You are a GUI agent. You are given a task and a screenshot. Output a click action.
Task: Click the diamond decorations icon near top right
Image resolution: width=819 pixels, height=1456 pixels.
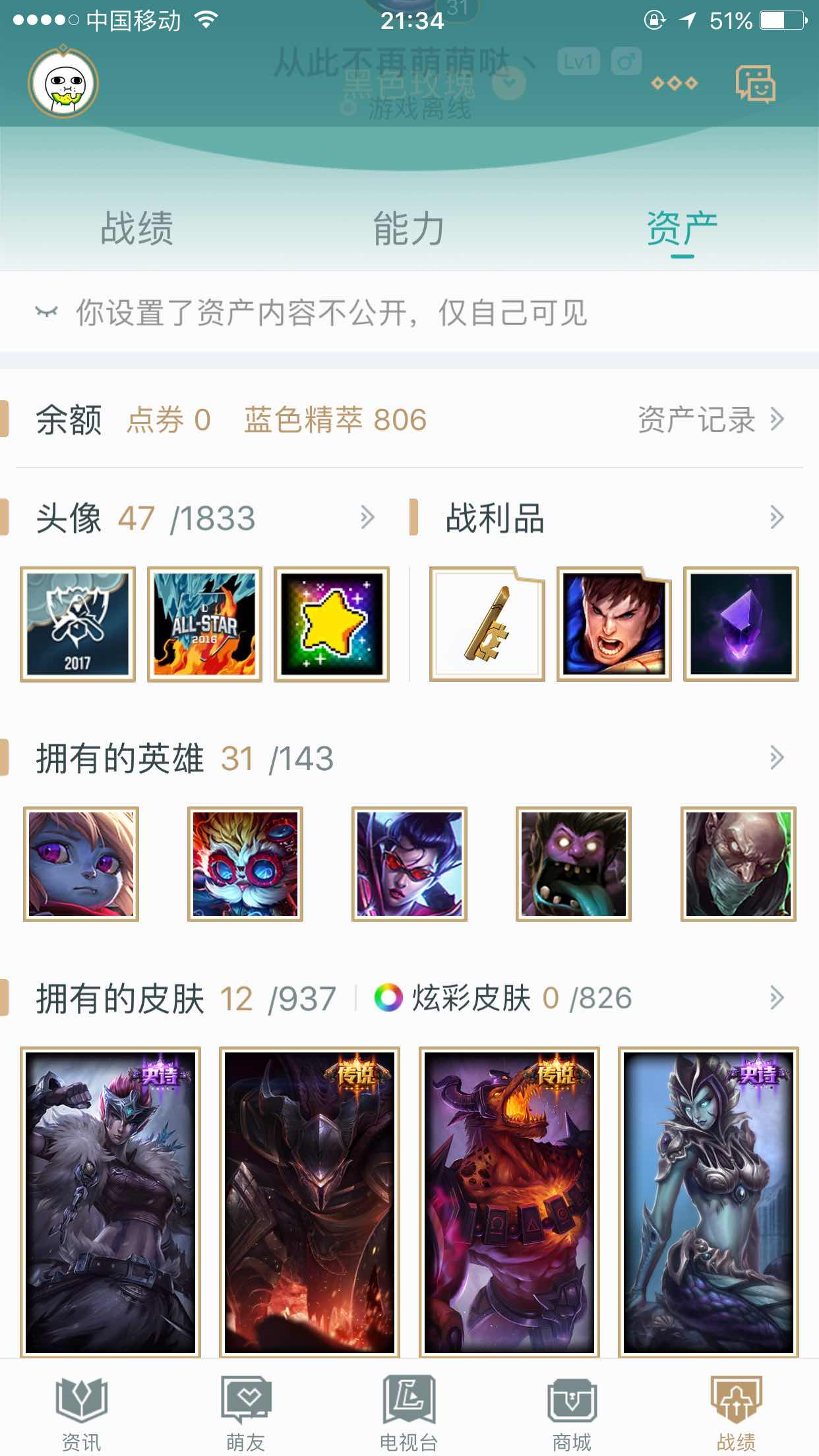673,84
